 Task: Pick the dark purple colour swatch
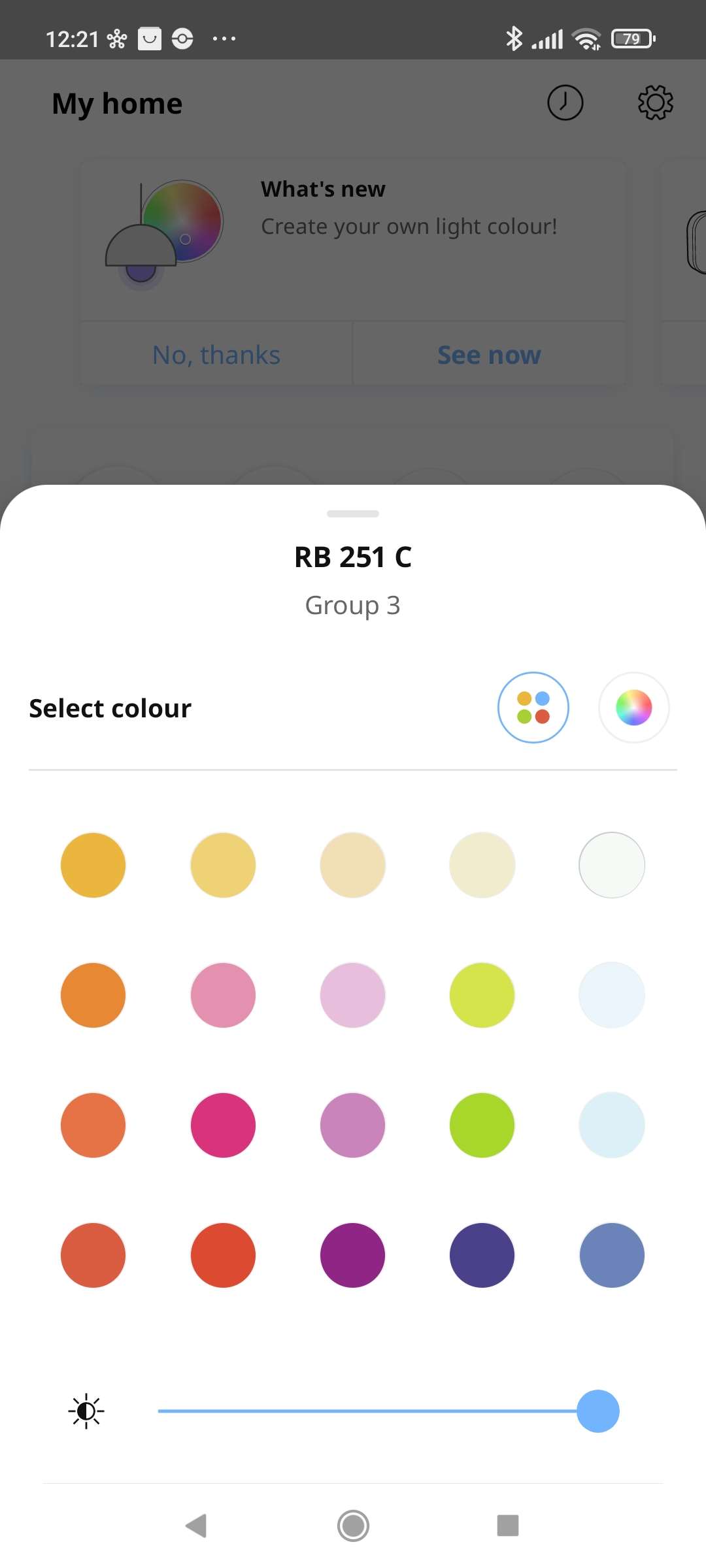click(x=352, y=1255)
